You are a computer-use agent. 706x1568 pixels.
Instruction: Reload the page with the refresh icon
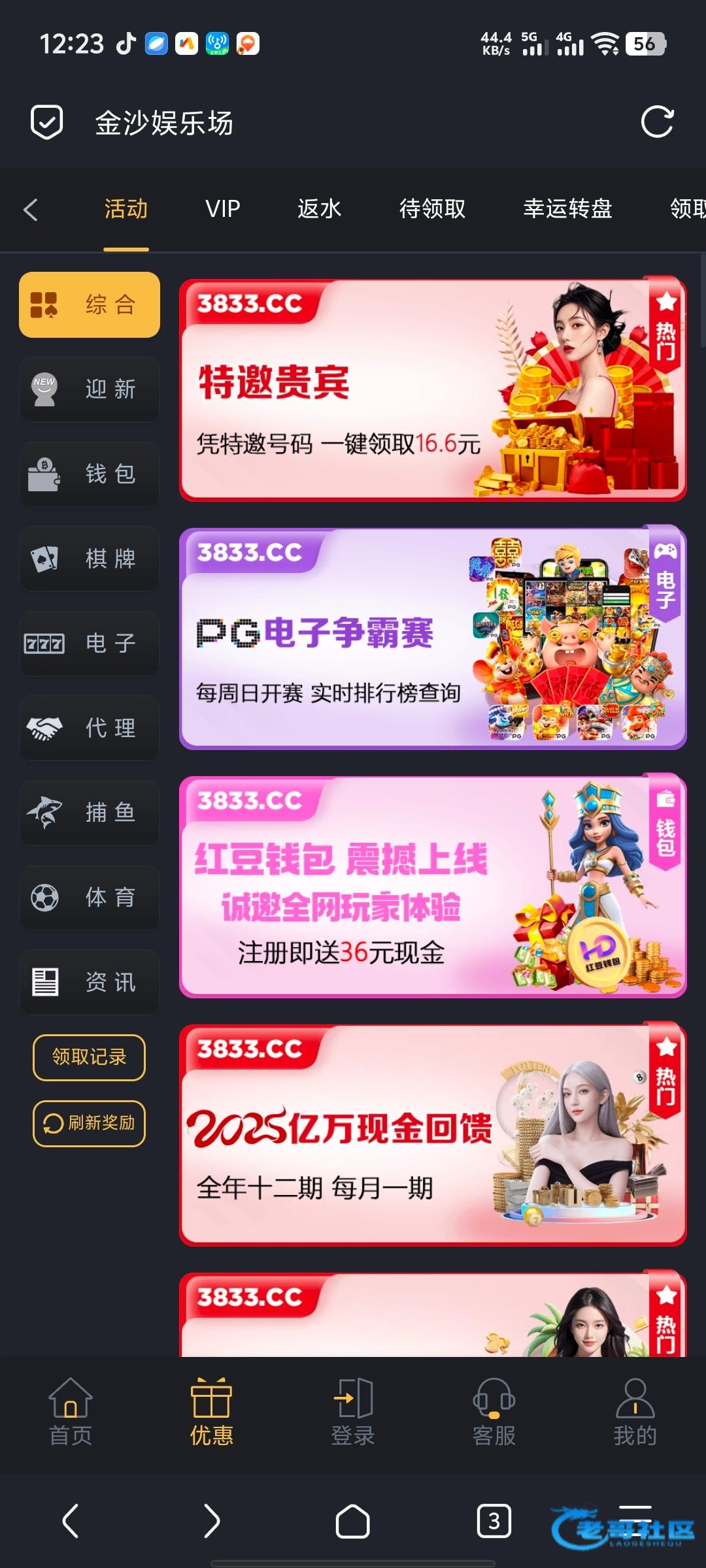tap(657, 122)
